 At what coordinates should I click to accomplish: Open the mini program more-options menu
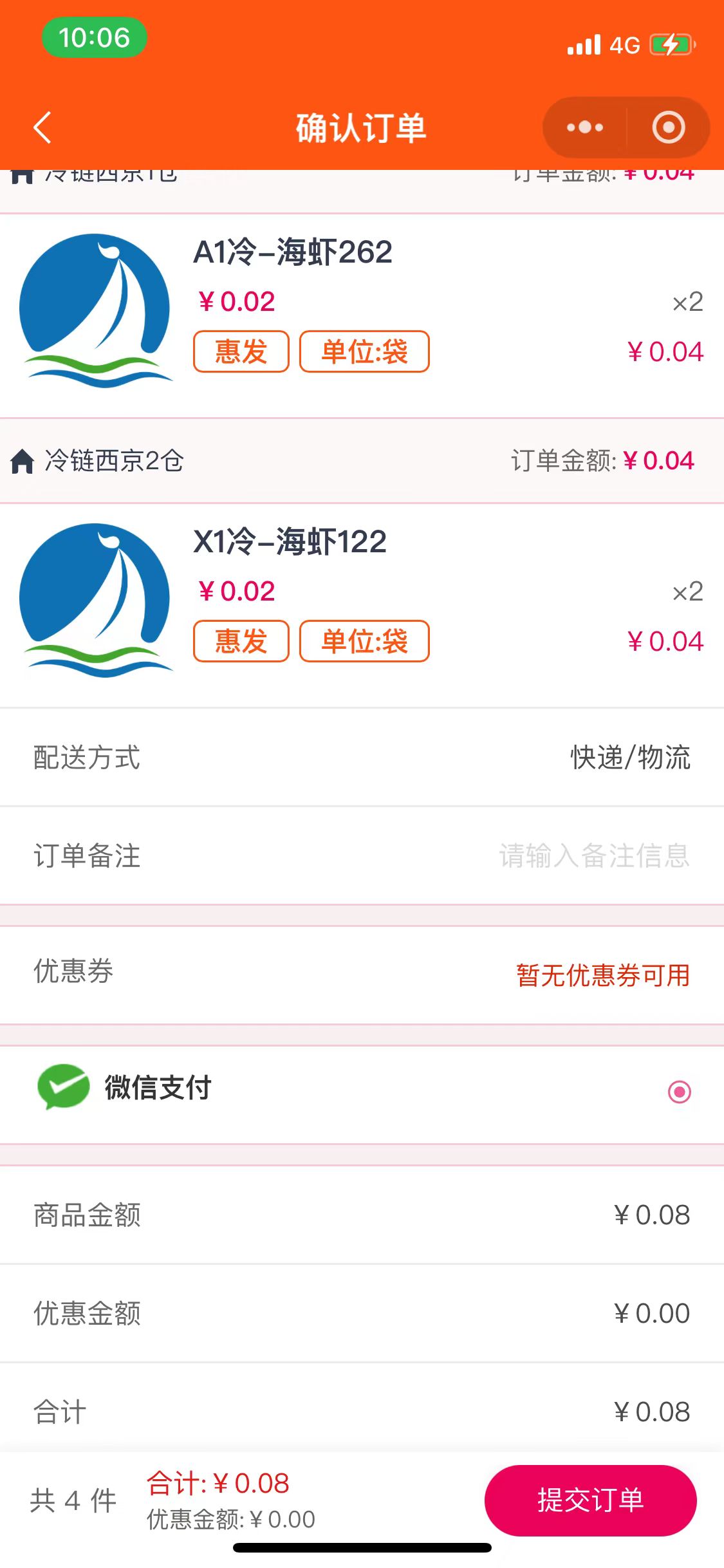[584, 127]
